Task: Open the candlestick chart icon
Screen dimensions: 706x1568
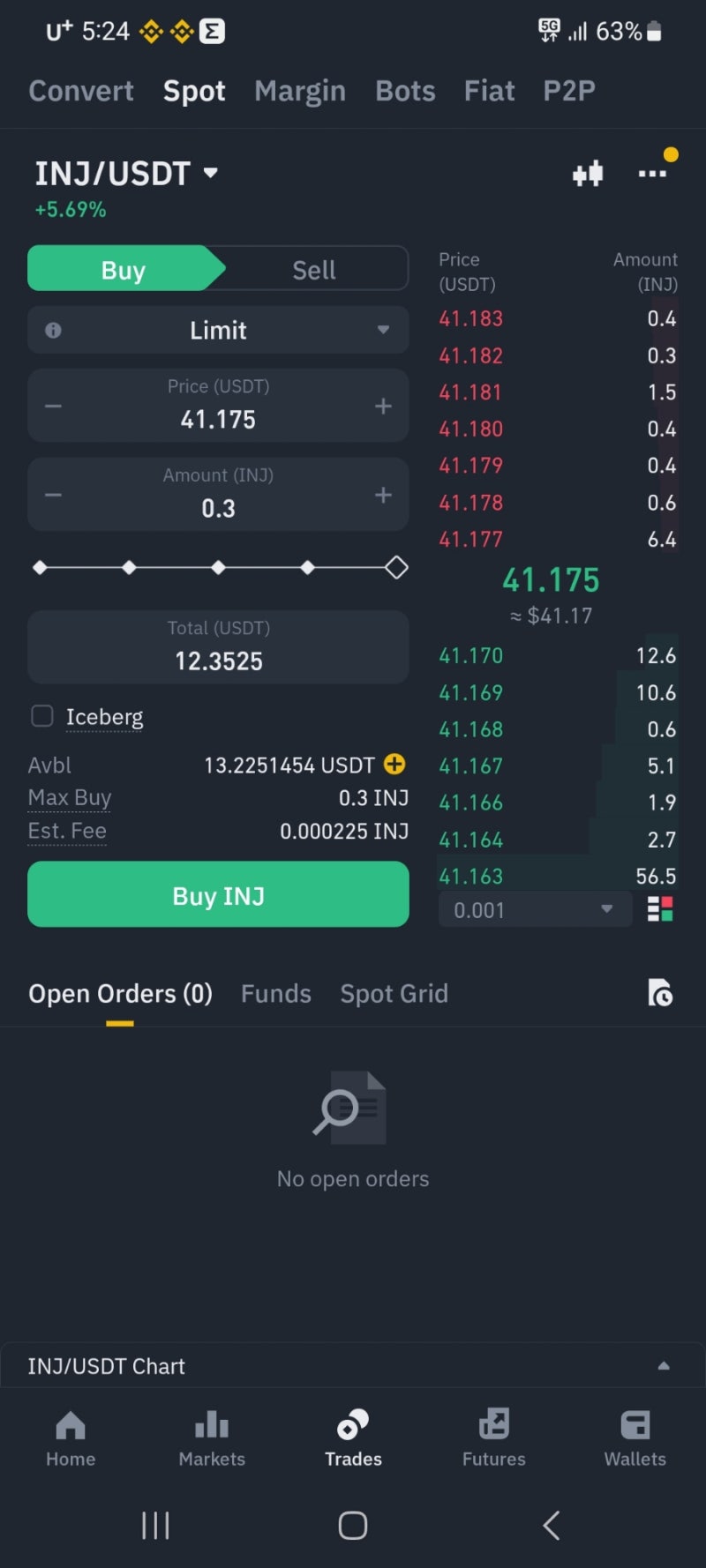Action: tap(588, 174)
